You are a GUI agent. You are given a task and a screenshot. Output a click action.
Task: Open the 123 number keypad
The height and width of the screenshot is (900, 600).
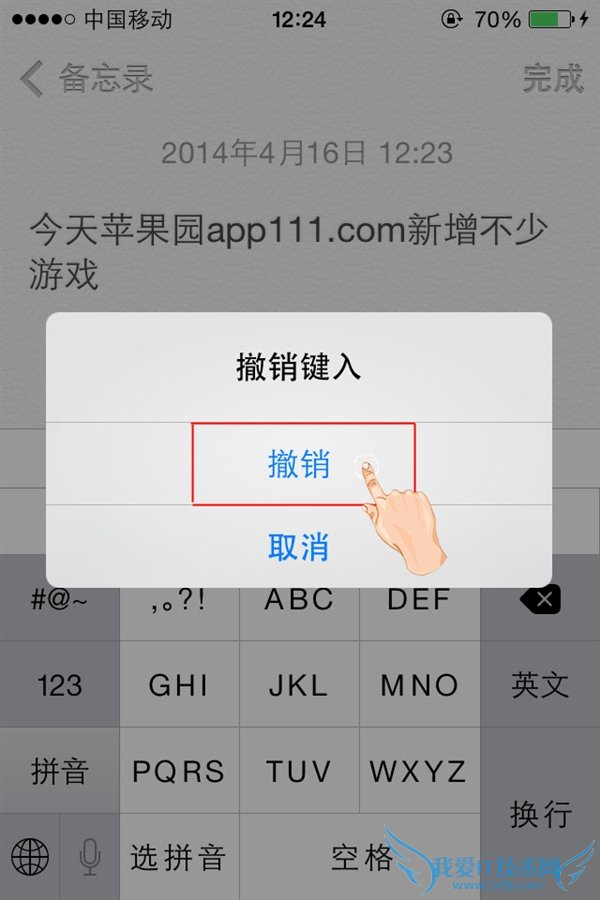60,685
